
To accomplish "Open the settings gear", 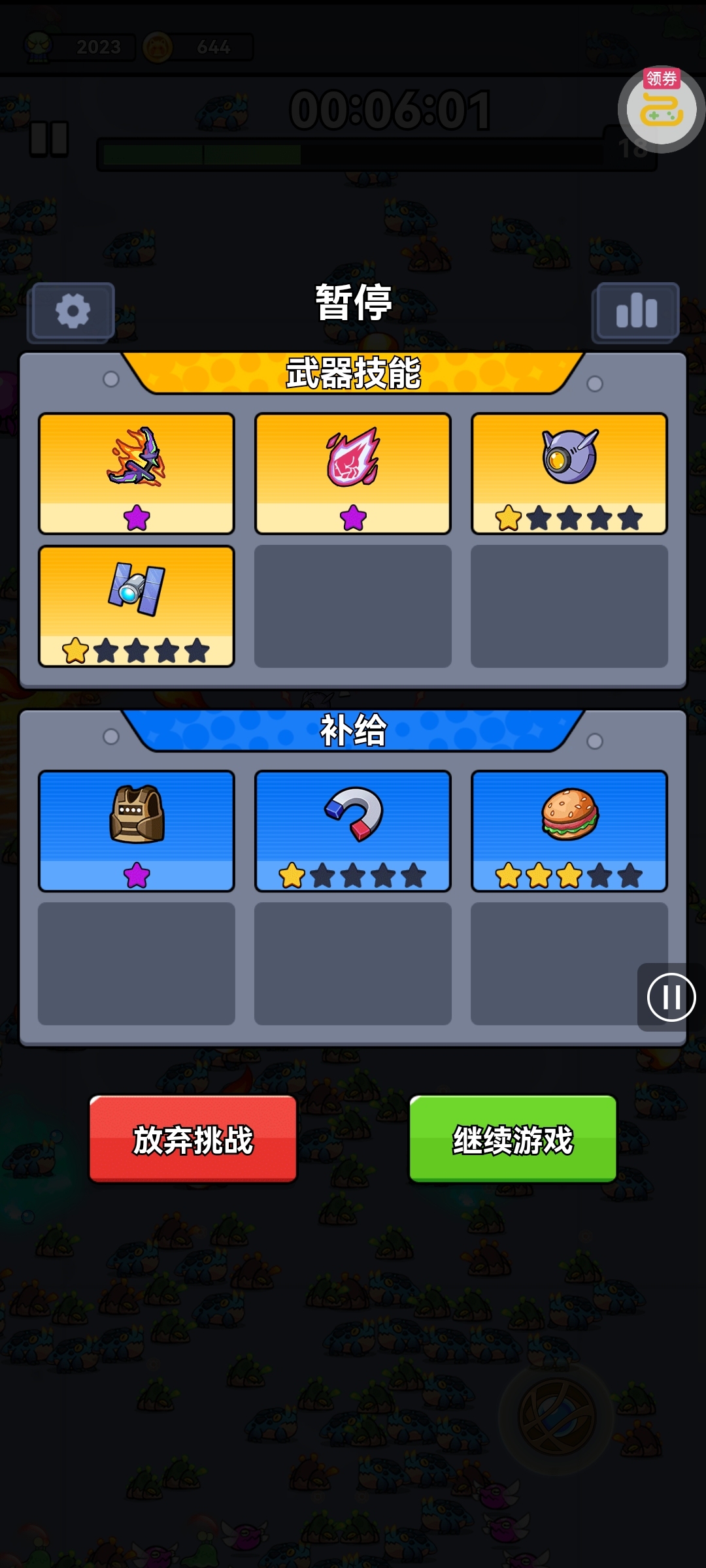I will 72,312.
